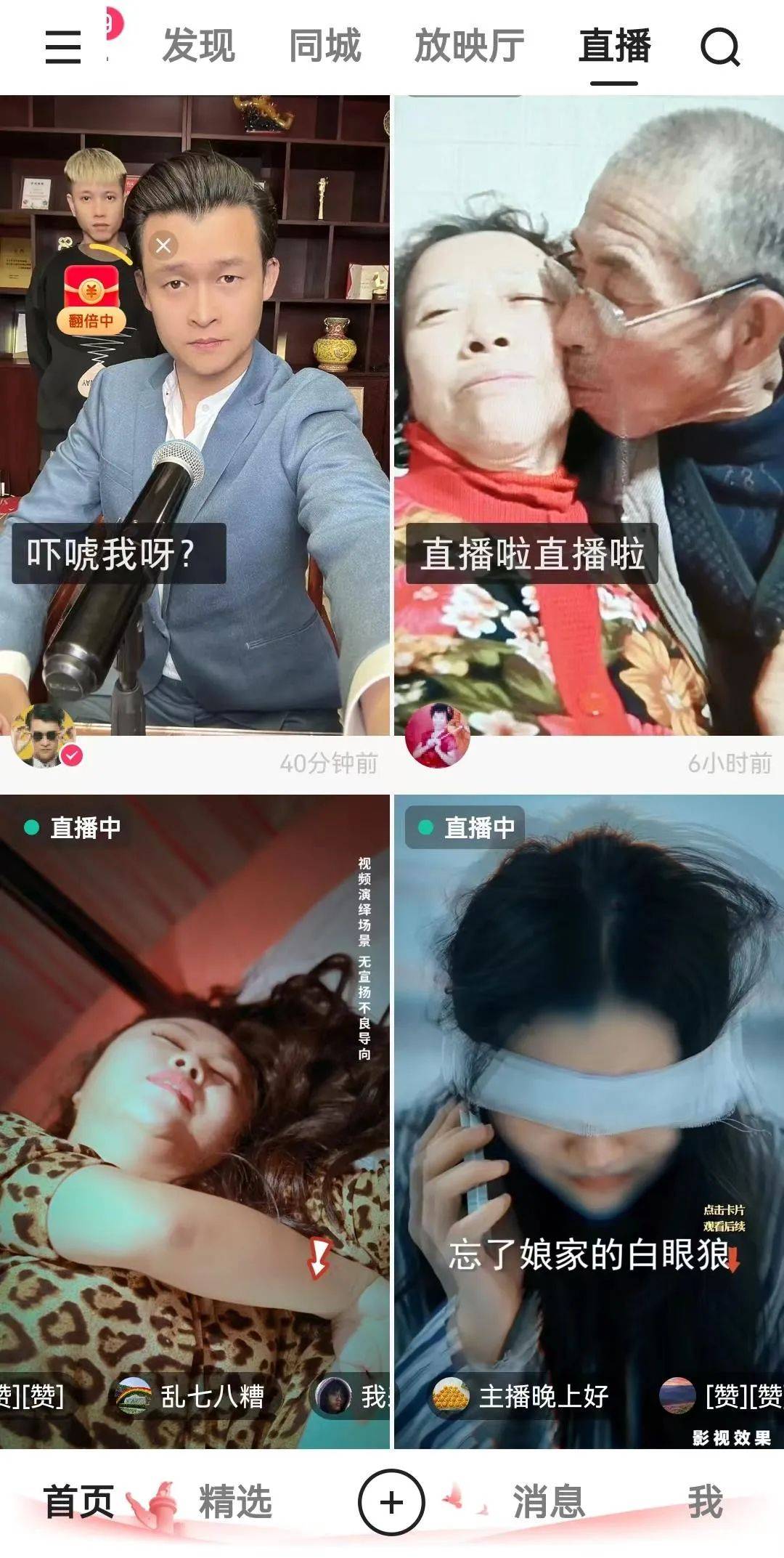Go to the 我 profile tab
The image size is (784, 1558).
(x=705, y=1501)
